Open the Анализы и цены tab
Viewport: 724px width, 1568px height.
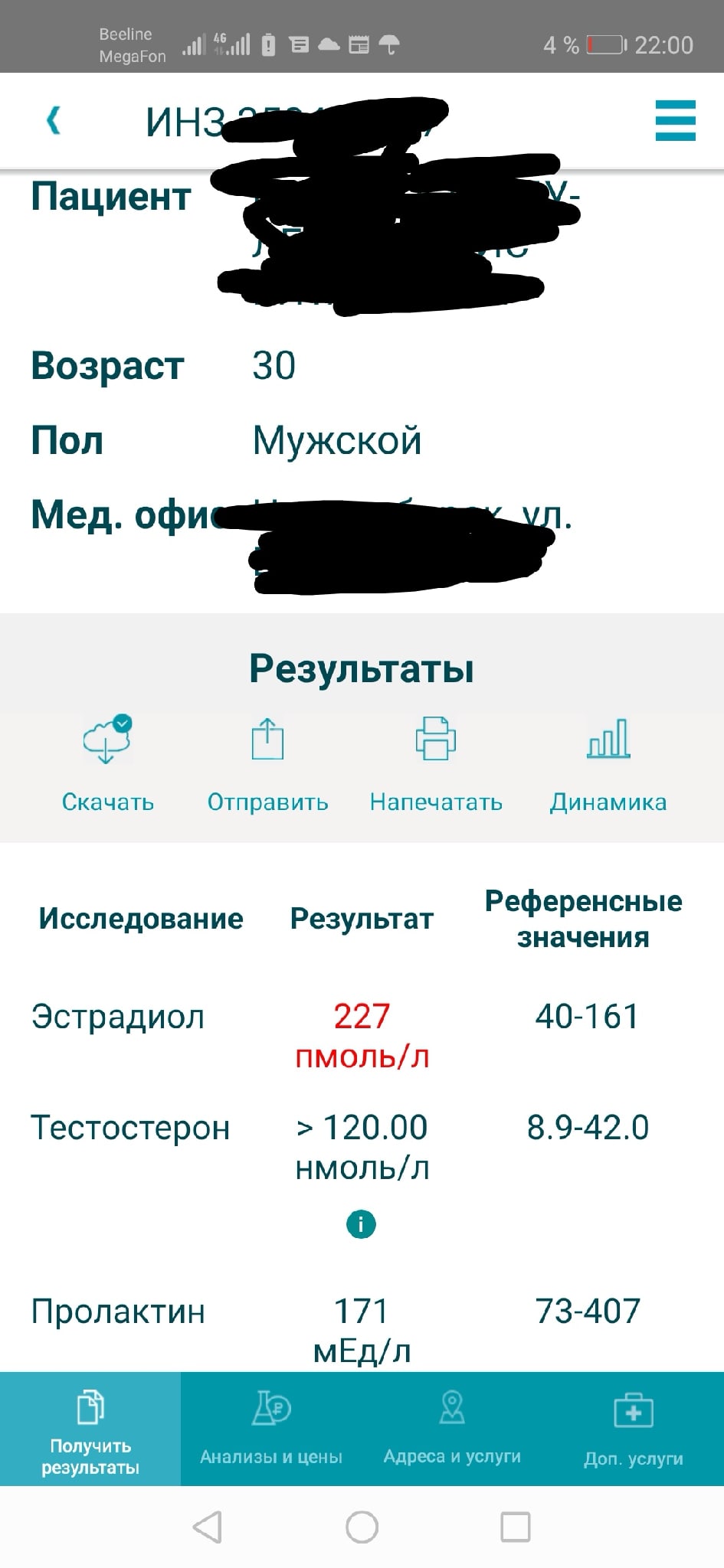click(x=271, y=1429)
